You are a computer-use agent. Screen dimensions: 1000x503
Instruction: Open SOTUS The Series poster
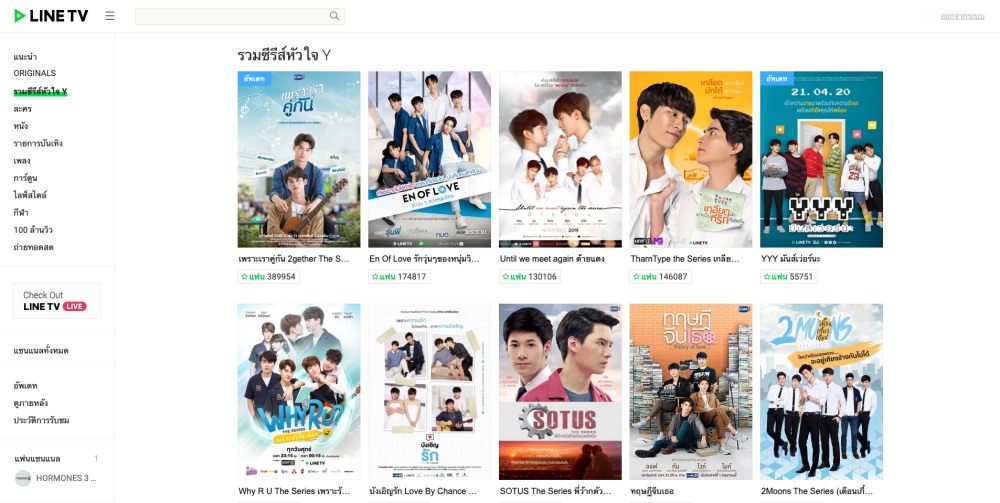tap(560, 391)
